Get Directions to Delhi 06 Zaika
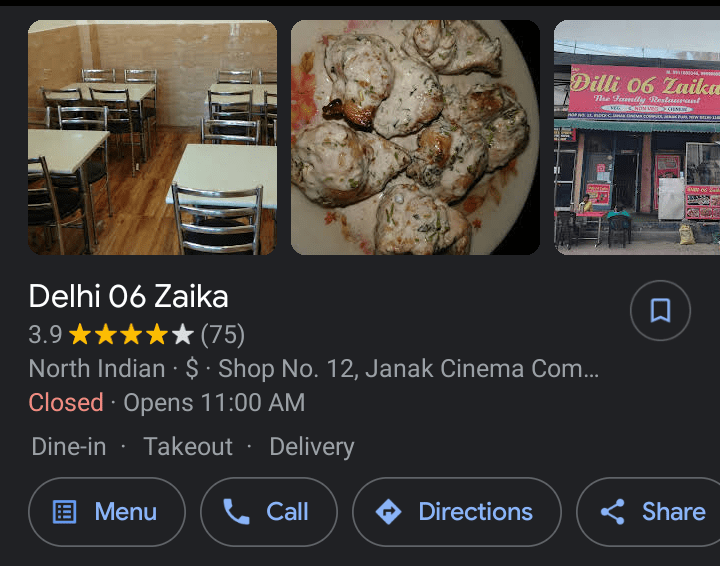This screenshot has width=720, height=566. tap(456, 512)
